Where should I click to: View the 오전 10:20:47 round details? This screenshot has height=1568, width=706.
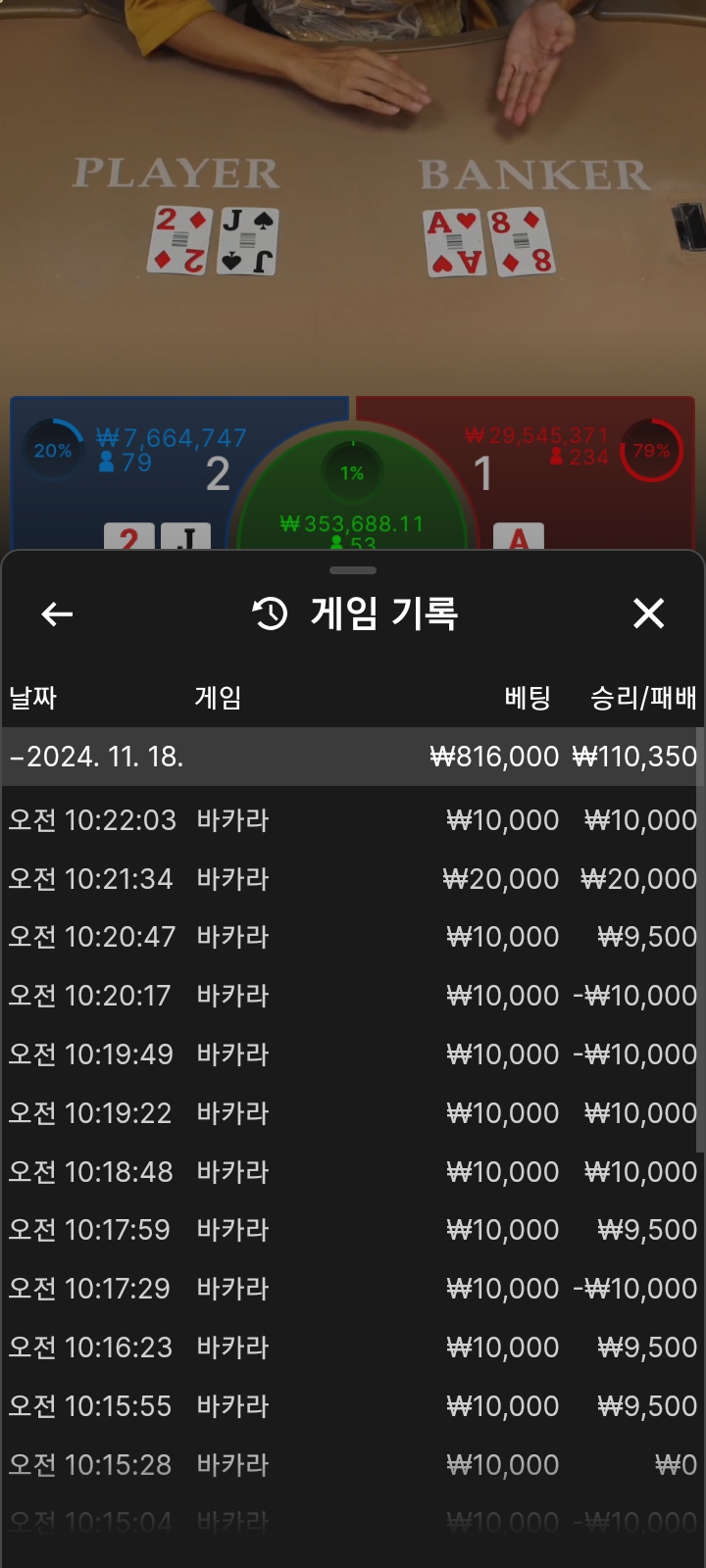pyautogui.click(x=351, y=937)
